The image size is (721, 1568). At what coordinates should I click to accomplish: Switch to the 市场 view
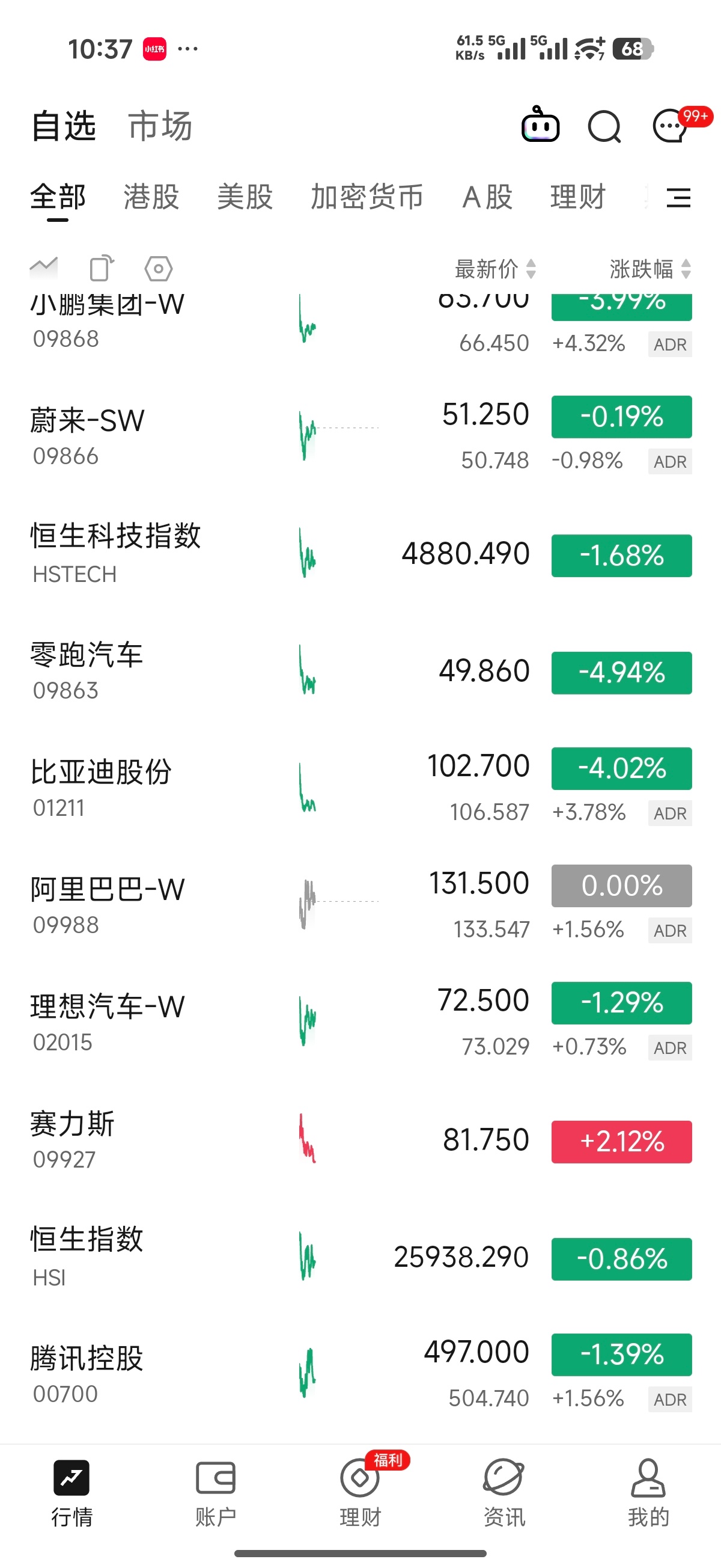click(159, 126)
